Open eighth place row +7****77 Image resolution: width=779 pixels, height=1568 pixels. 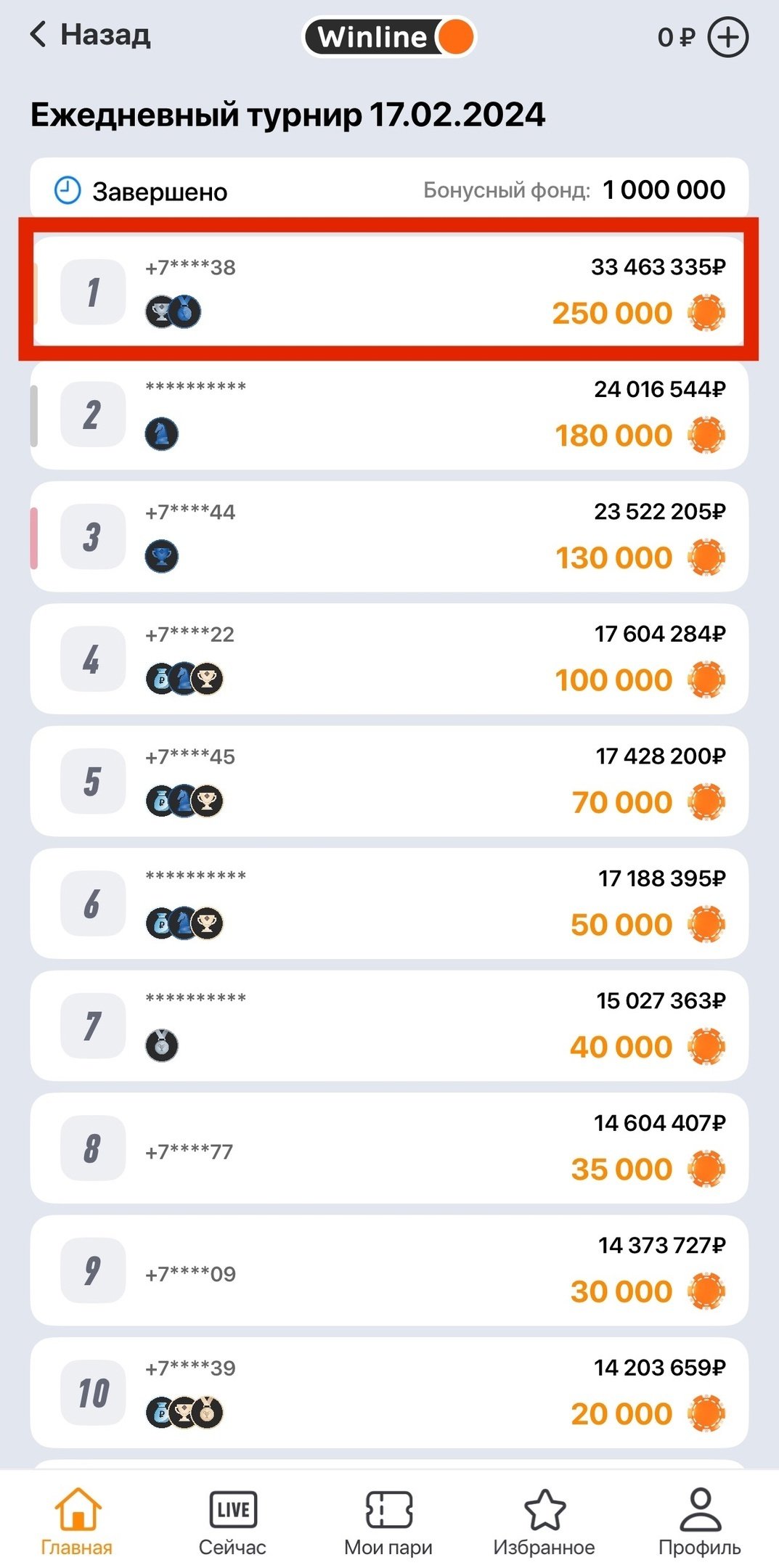(389, 1148)
